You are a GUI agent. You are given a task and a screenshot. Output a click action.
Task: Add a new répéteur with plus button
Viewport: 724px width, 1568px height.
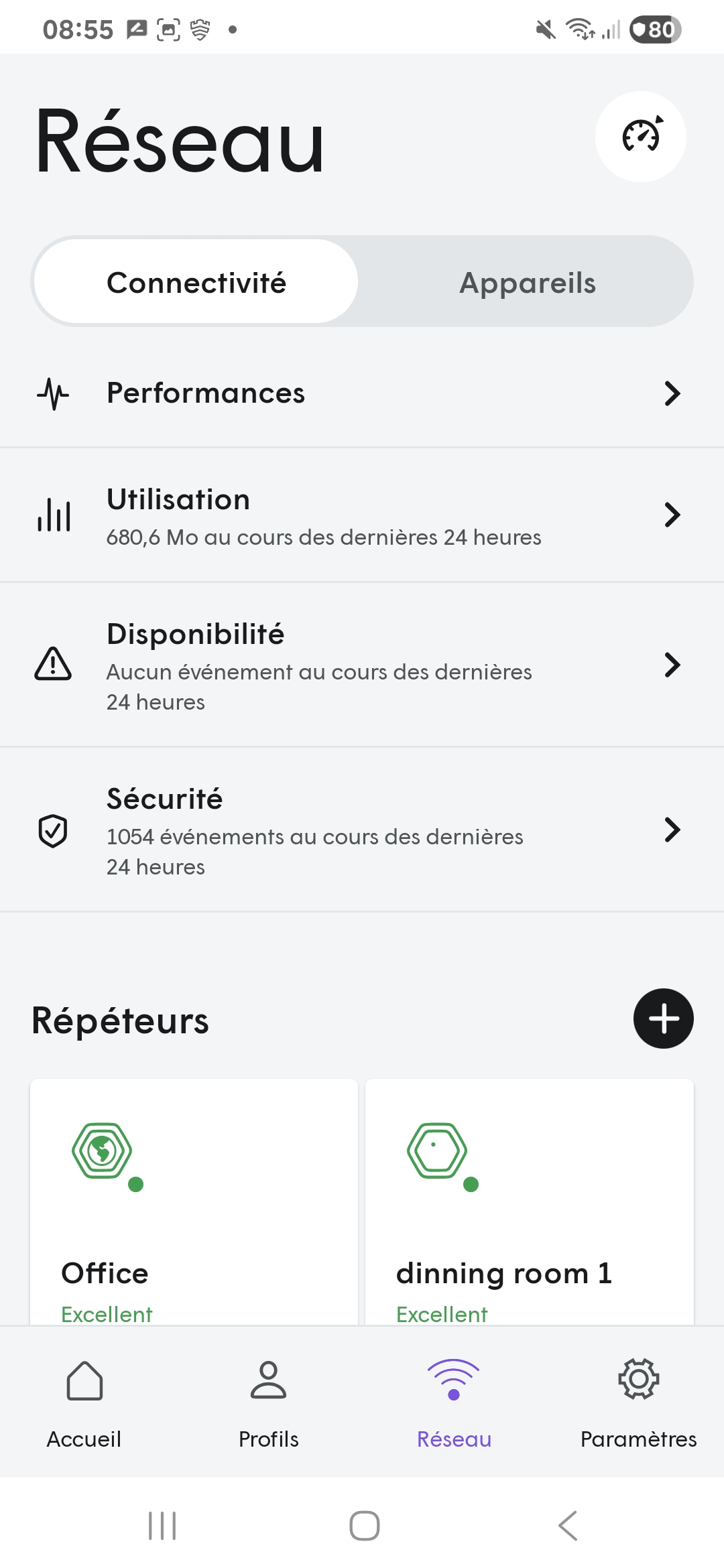point(663,1019)
